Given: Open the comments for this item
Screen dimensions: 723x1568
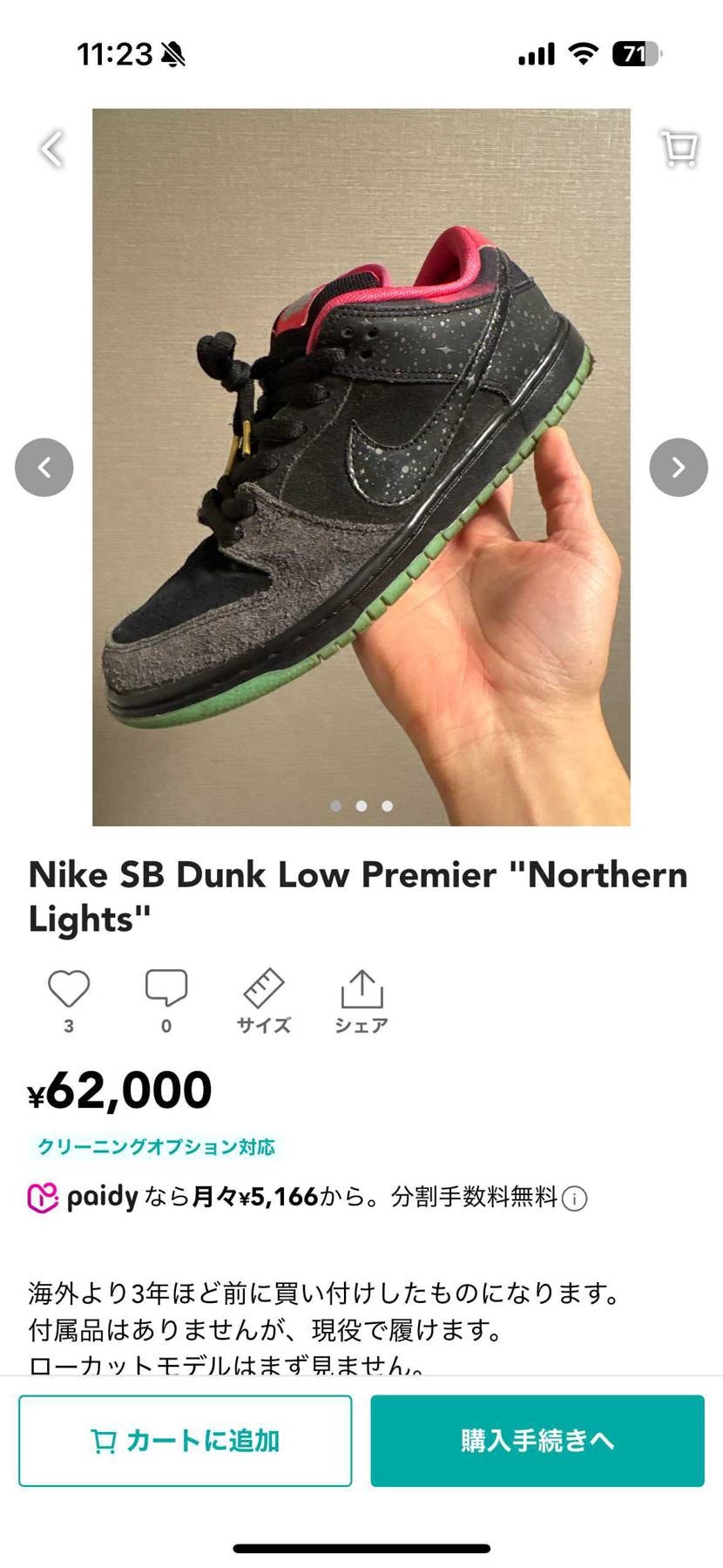Looking at the screenshot, I should click(166, 989).
